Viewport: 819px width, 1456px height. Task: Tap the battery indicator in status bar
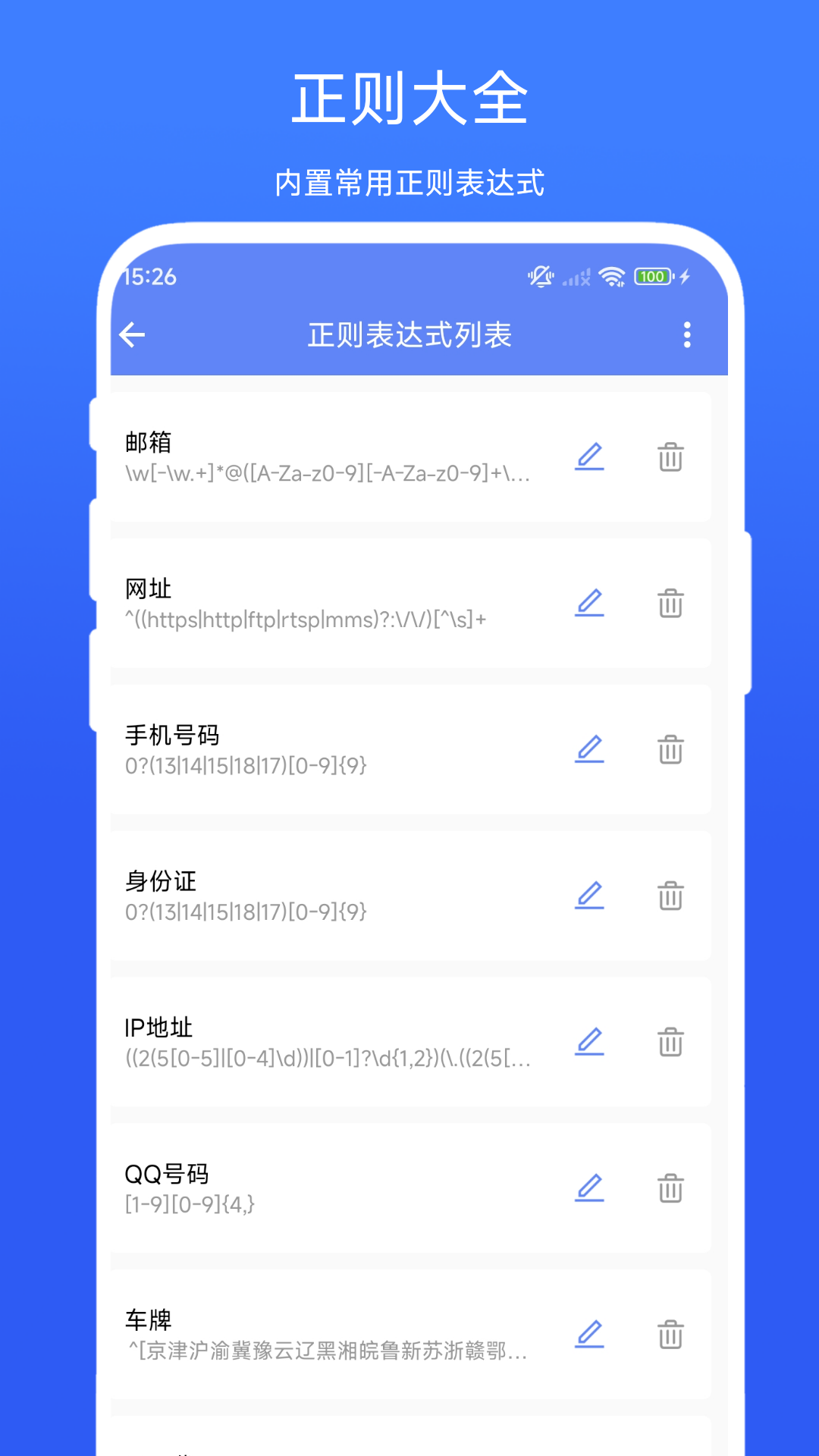(651, 276)
